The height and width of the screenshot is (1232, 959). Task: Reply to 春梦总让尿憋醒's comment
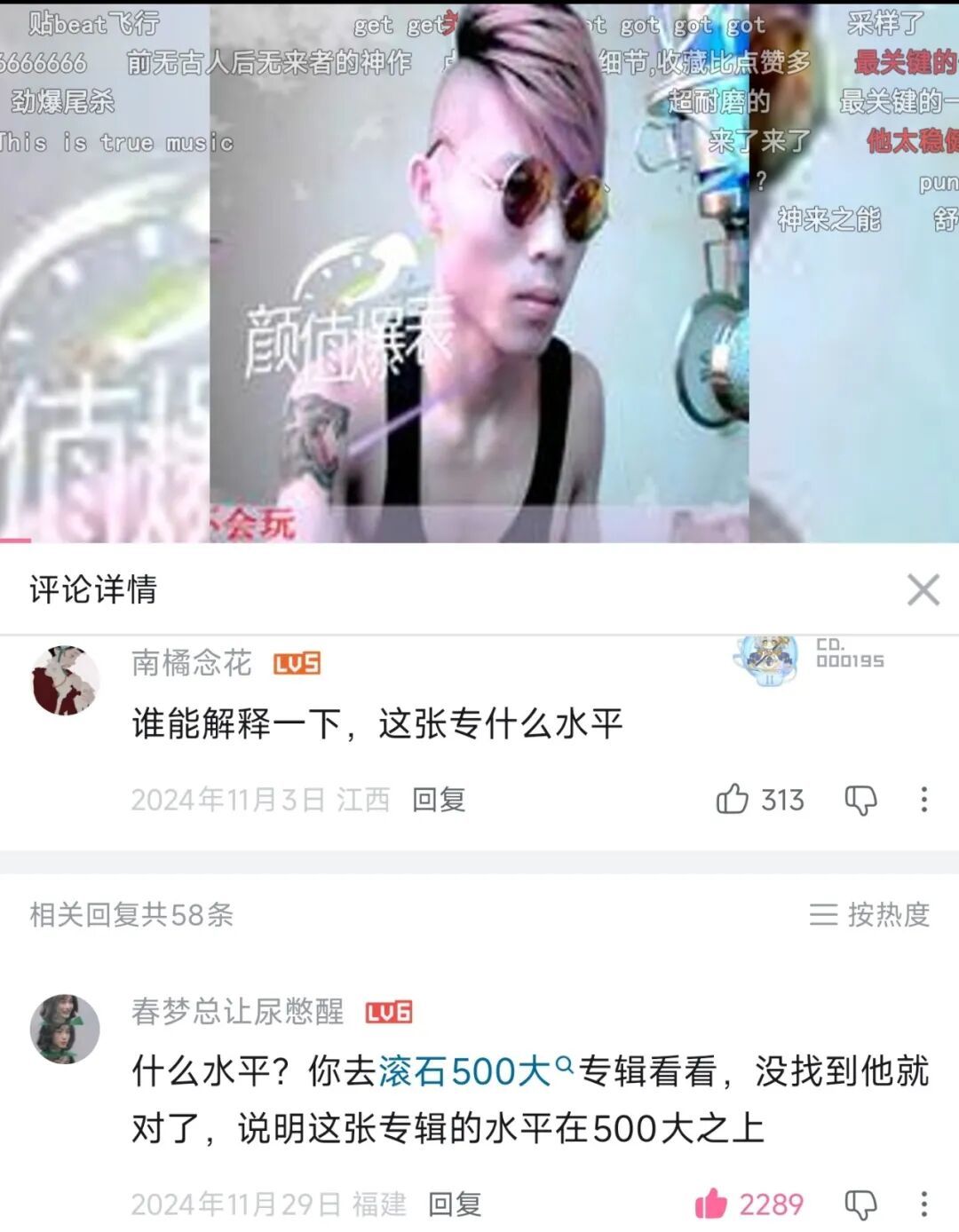[455, 1204]
